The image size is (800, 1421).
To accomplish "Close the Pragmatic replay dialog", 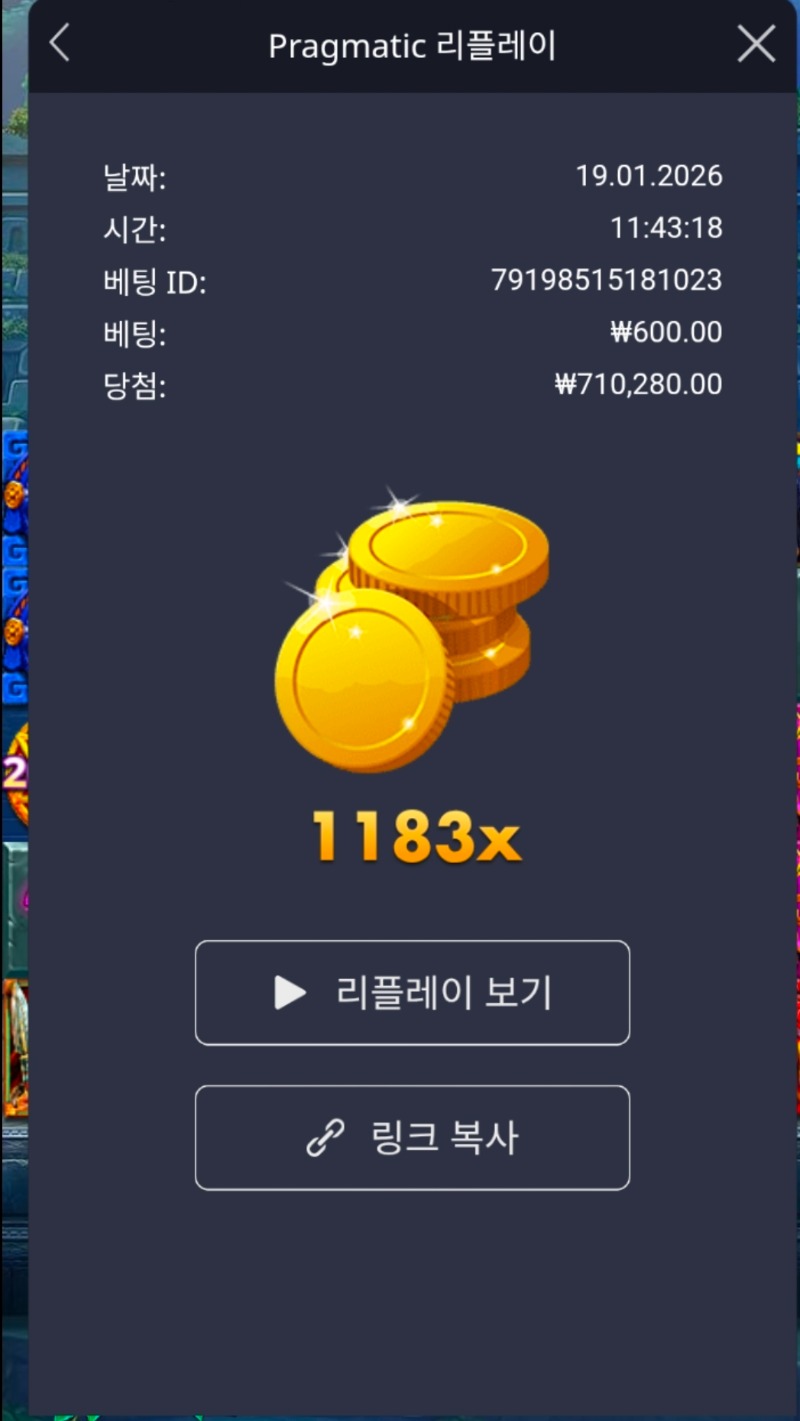I will tap(756, 44).
